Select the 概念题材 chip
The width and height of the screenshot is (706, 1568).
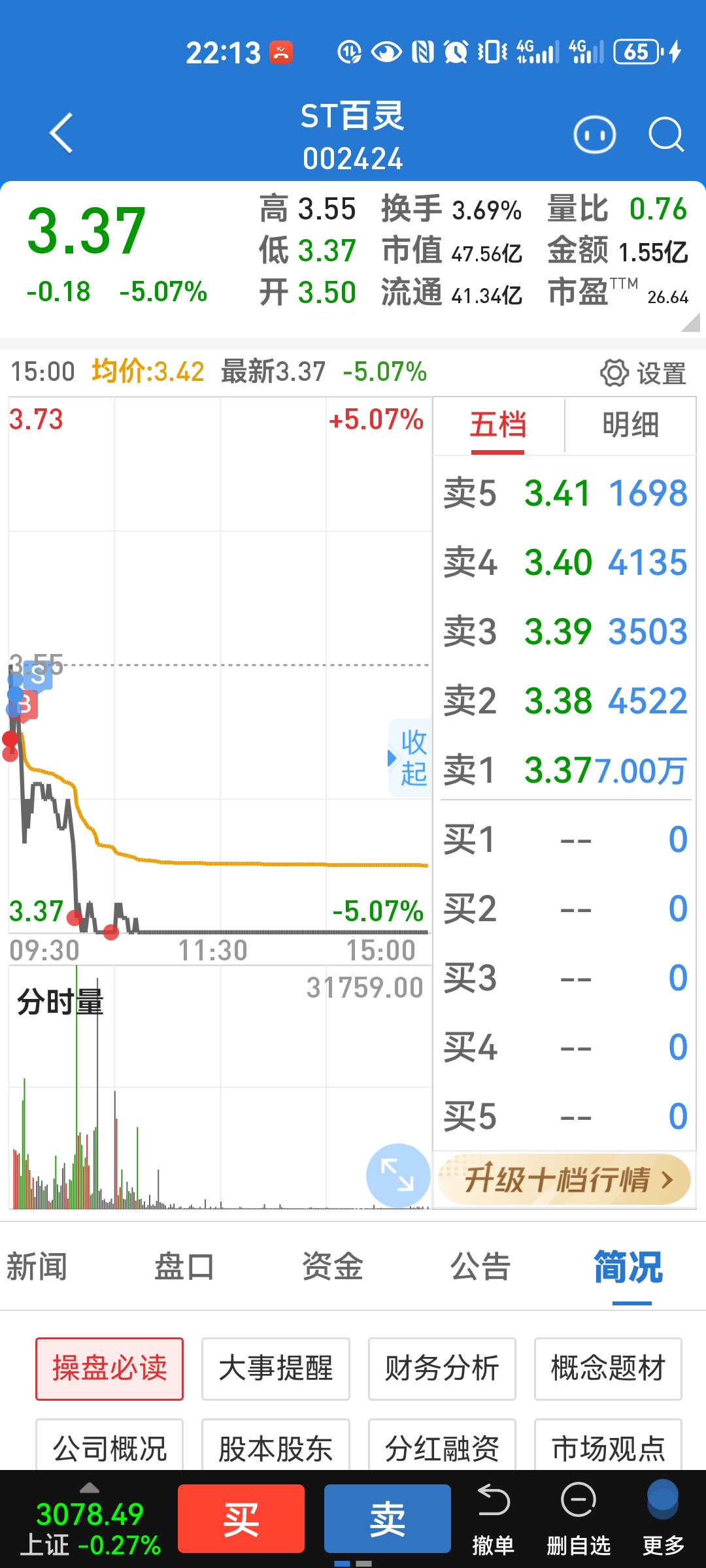(608, 1369)
